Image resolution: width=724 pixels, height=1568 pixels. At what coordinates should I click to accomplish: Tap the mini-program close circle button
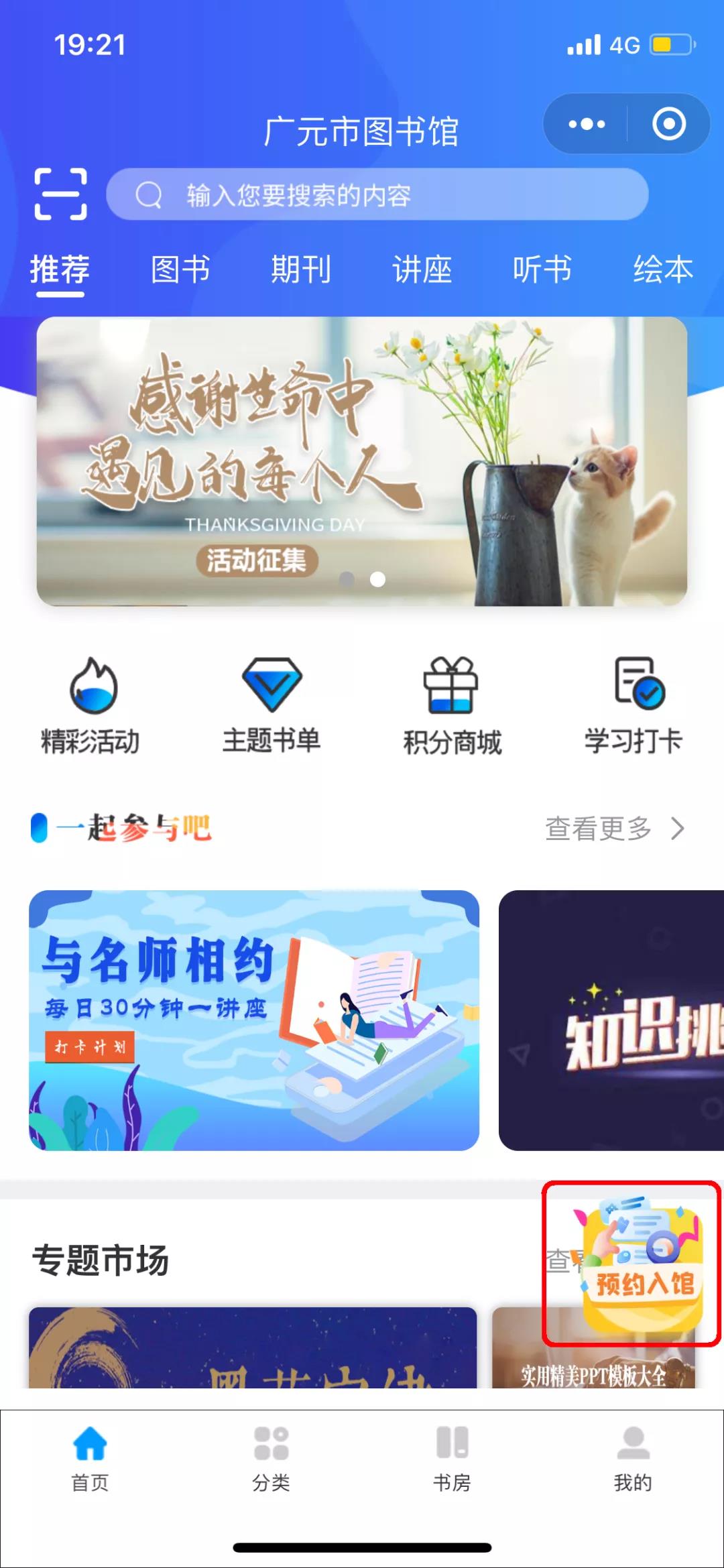click(x=669, y=123)
